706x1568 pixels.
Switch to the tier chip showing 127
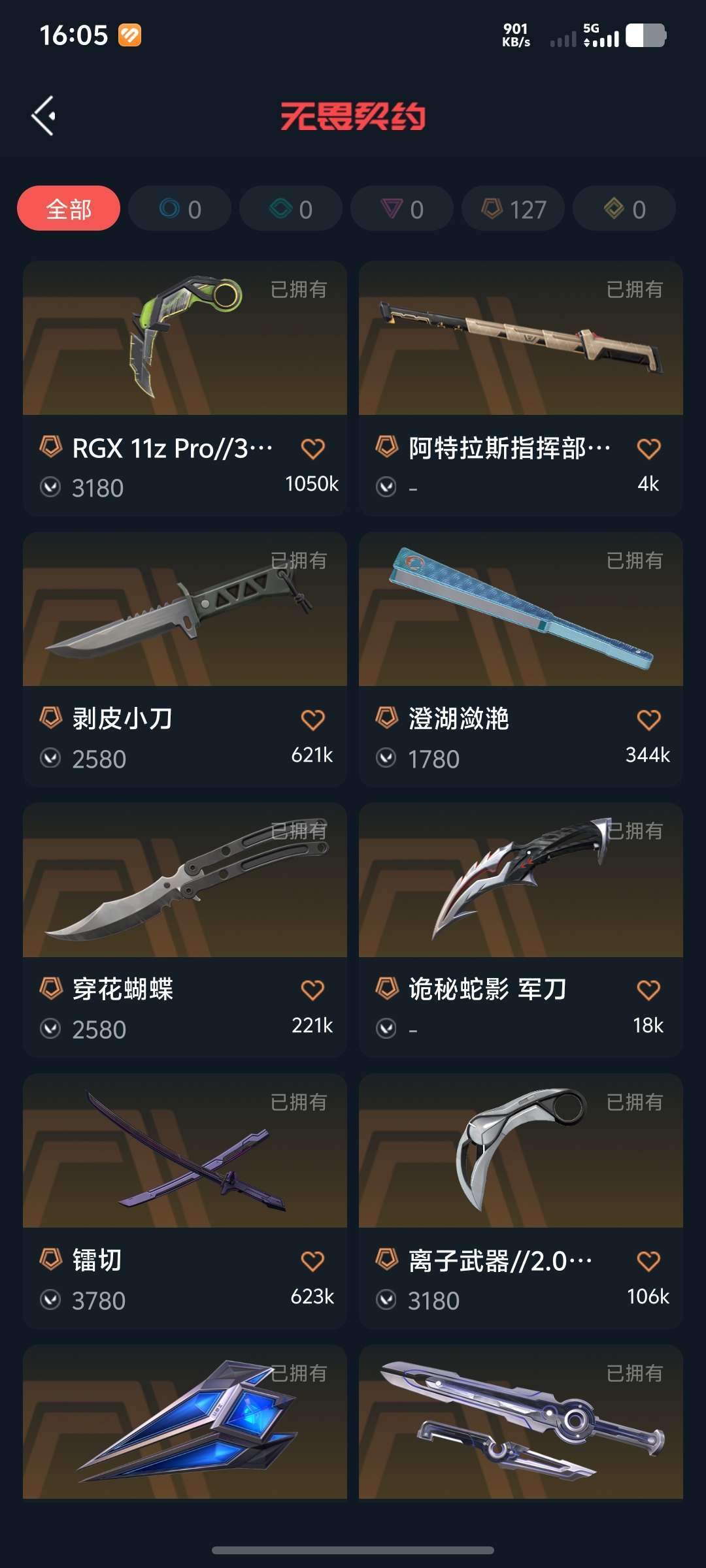click(x=513, y=208)
